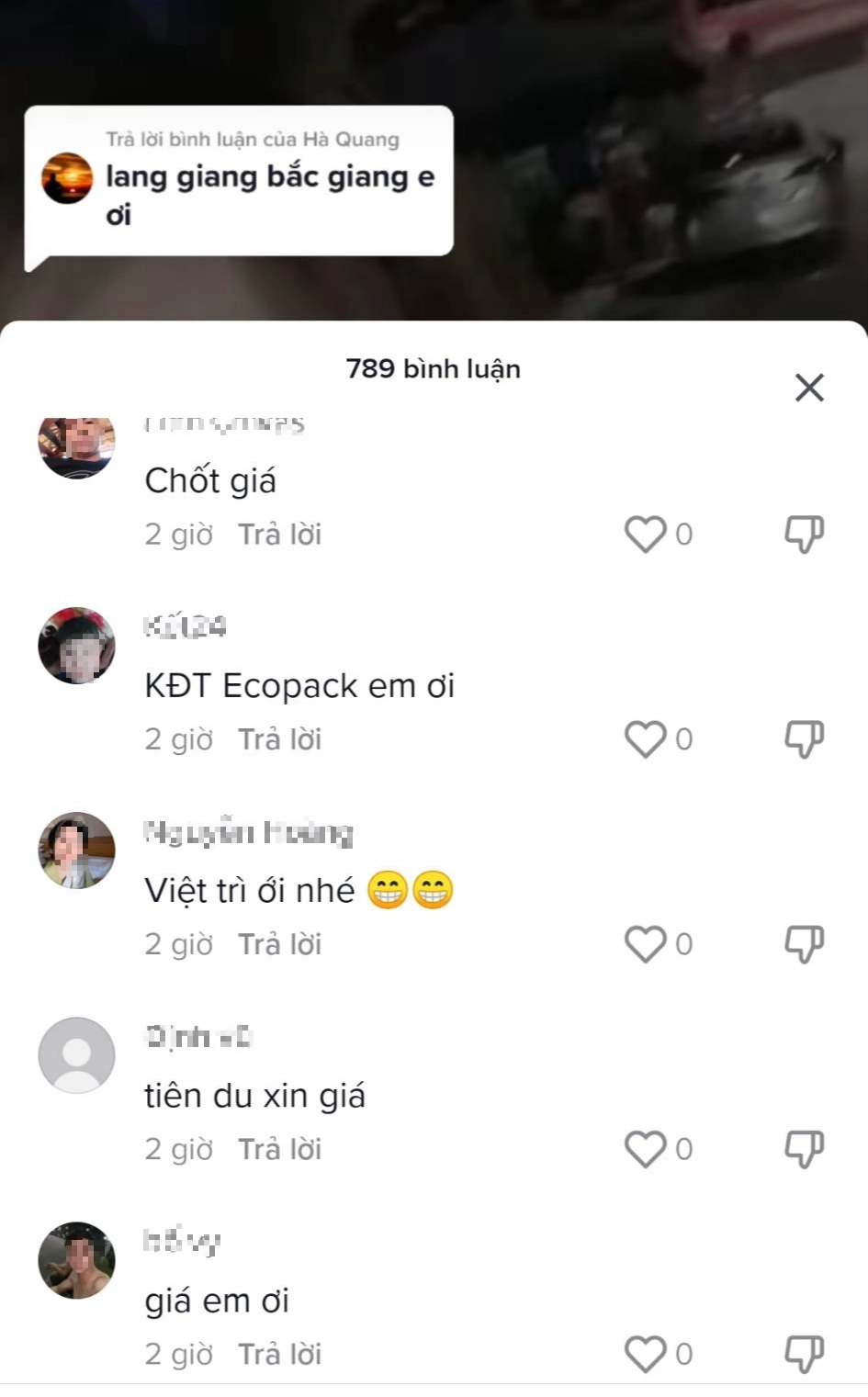View the avatar of the "Việt trì ới nhé" commenter
Image resolution: width=868 pixels, height=1397 pixels.
coord(76,851)
